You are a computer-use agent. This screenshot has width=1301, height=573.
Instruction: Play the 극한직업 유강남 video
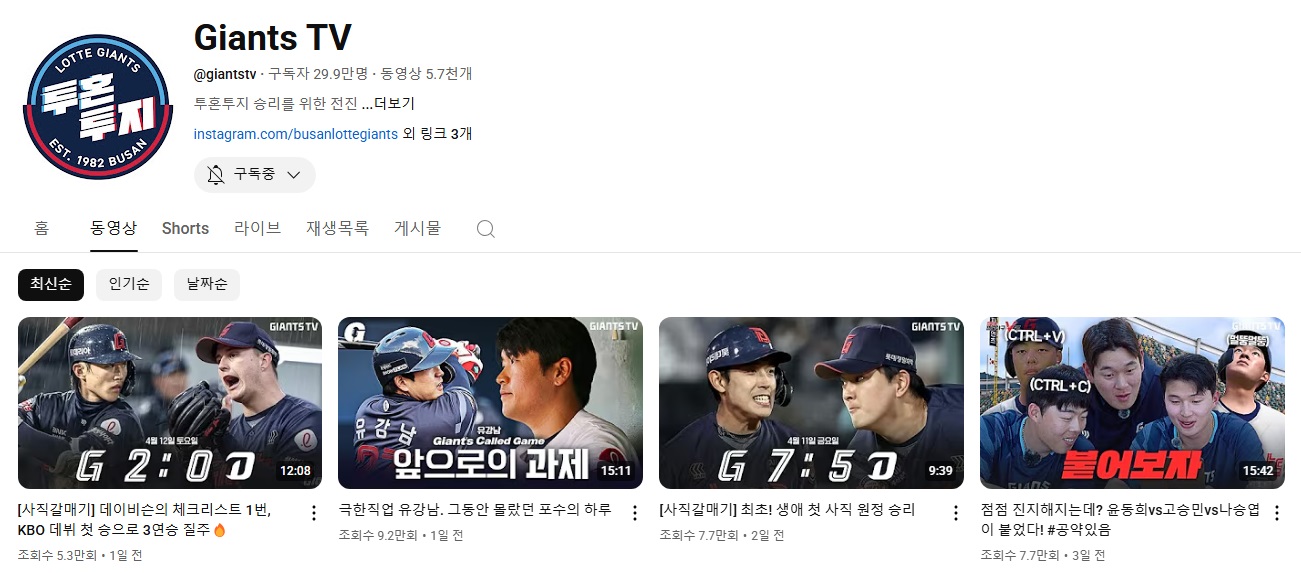click(x=490, y=402)
